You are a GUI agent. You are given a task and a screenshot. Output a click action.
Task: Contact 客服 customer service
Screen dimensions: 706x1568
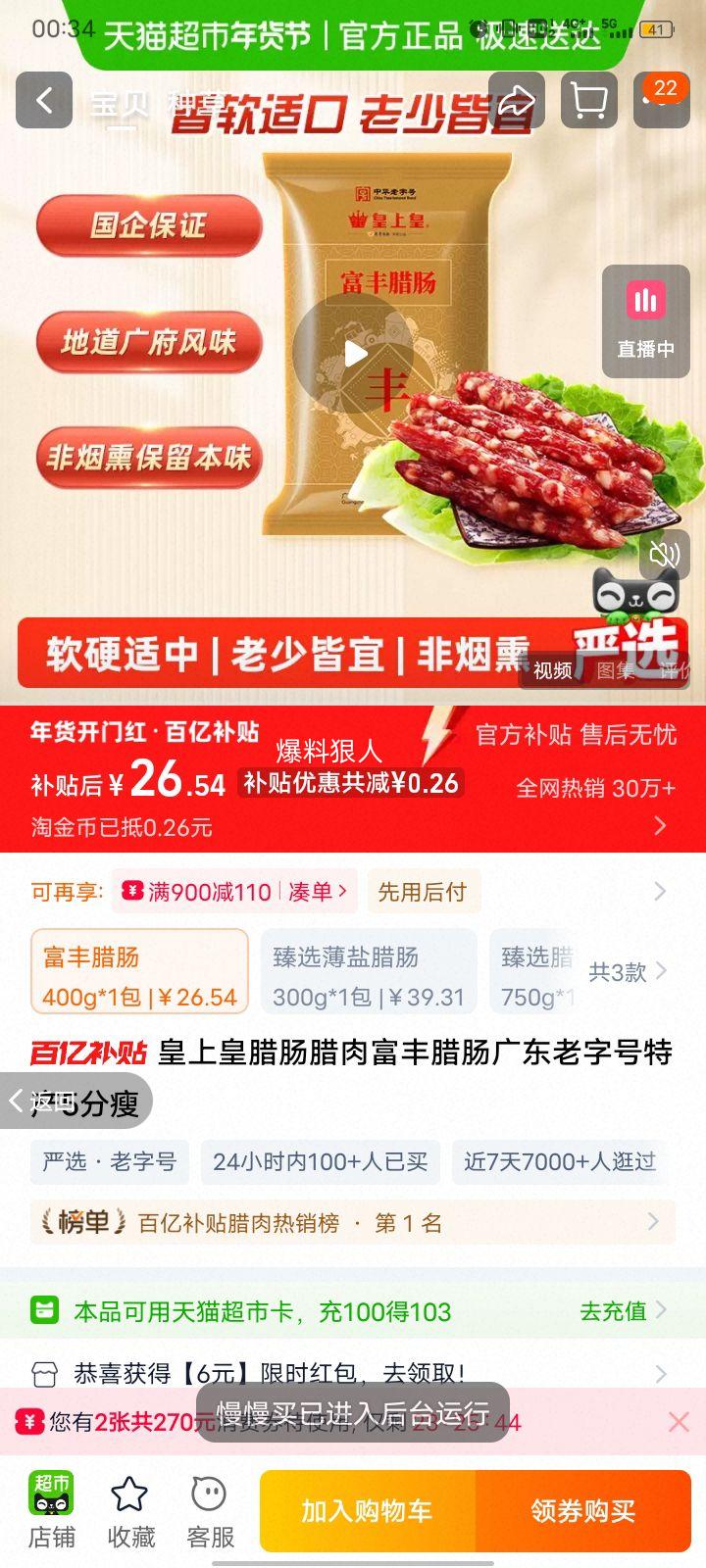click(x=209, y=1509)
